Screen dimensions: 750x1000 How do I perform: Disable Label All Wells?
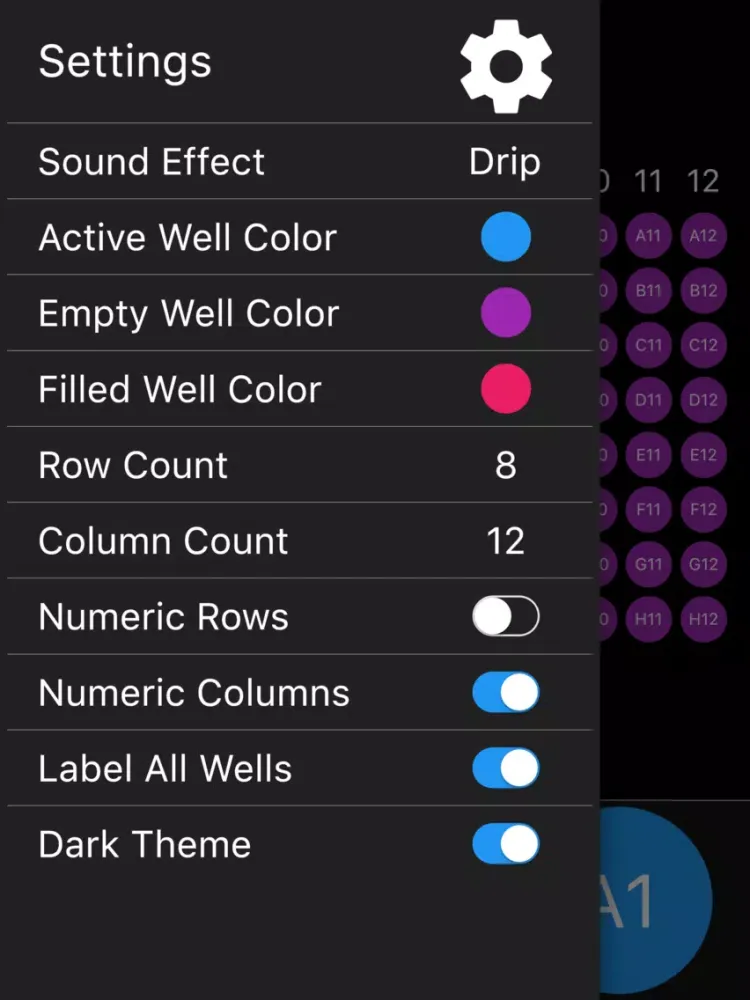(x=505, y=769)
